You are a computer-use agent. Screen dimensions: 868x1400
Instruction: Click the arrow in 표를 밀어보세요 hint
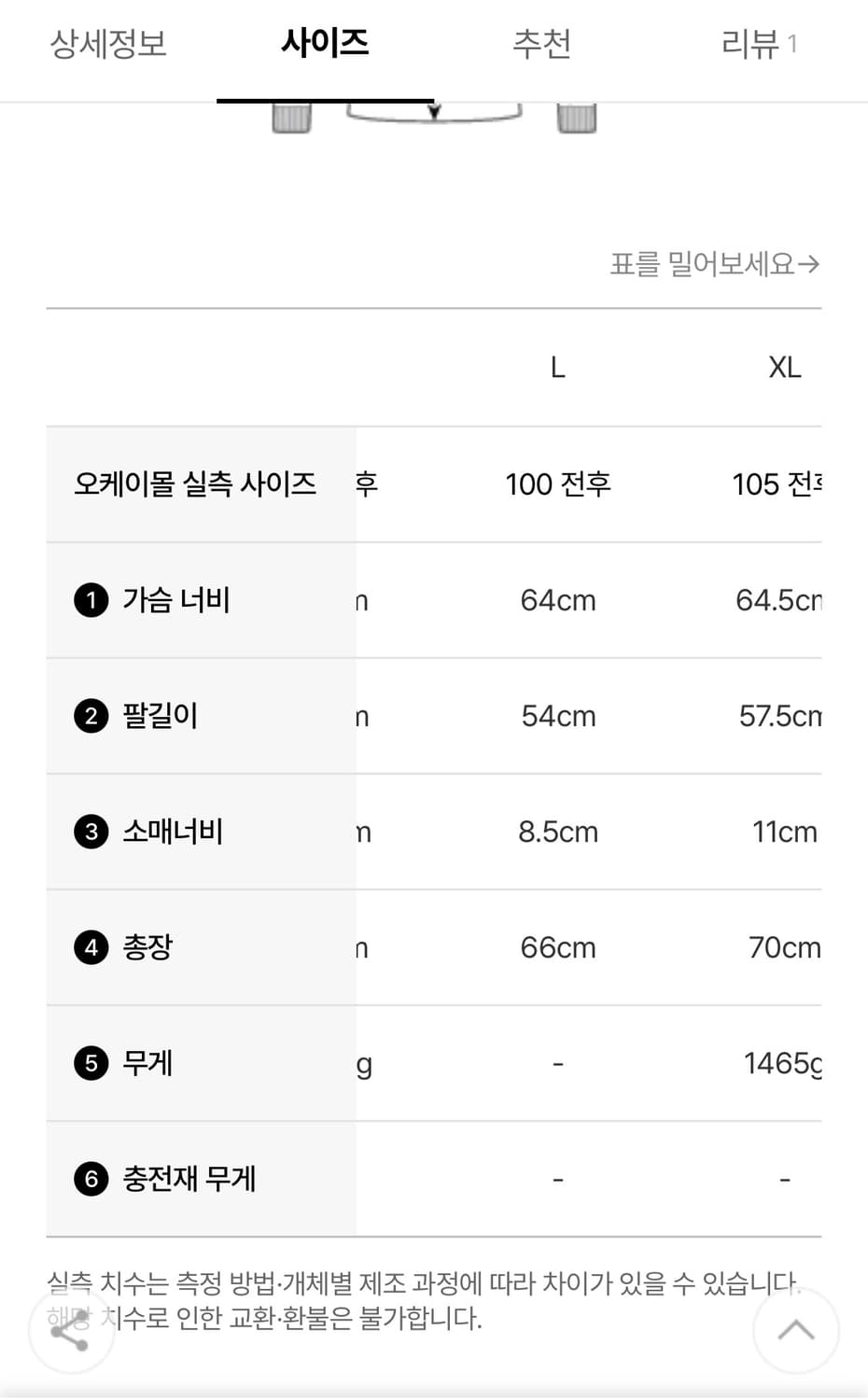tap(810, 265)
